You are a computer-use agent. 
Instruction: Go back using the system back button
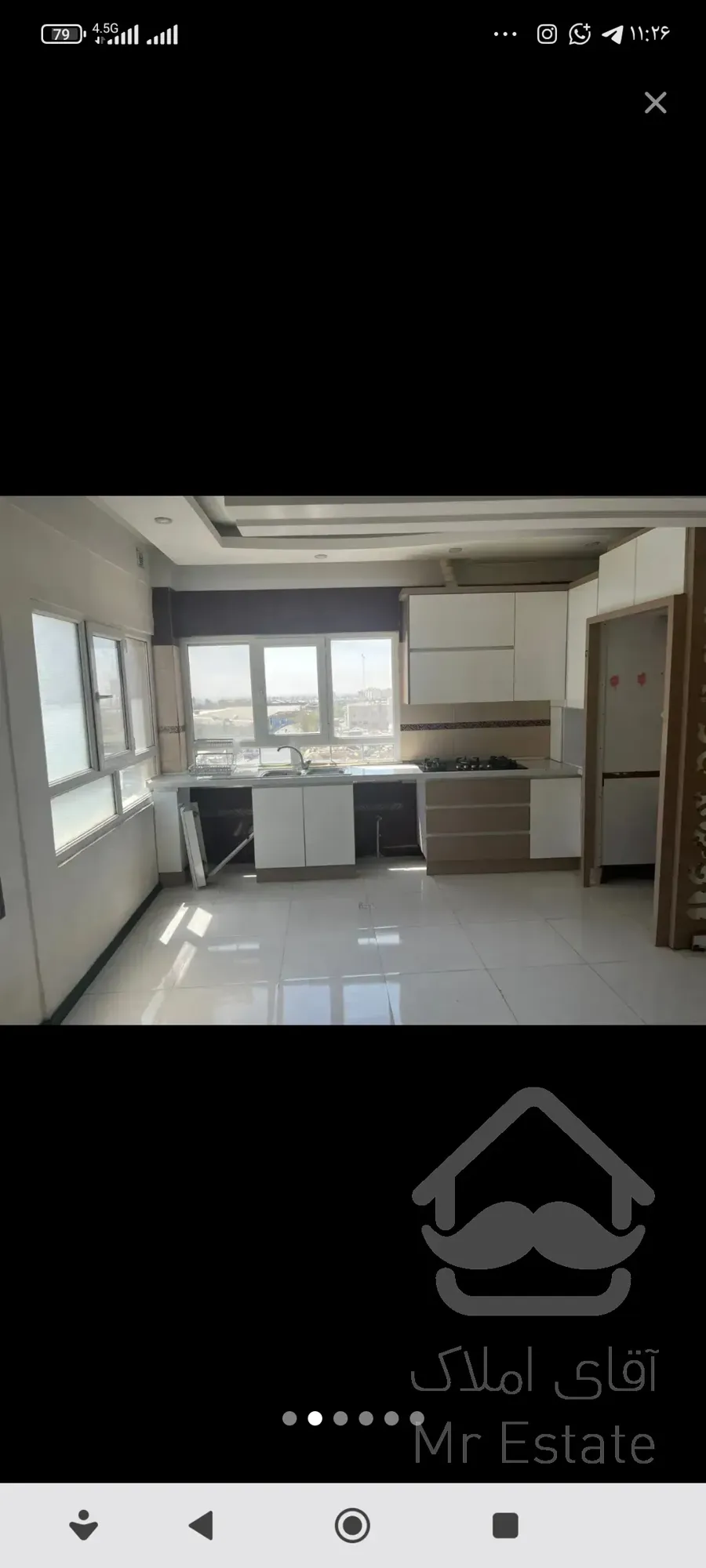click(202, 1526)
